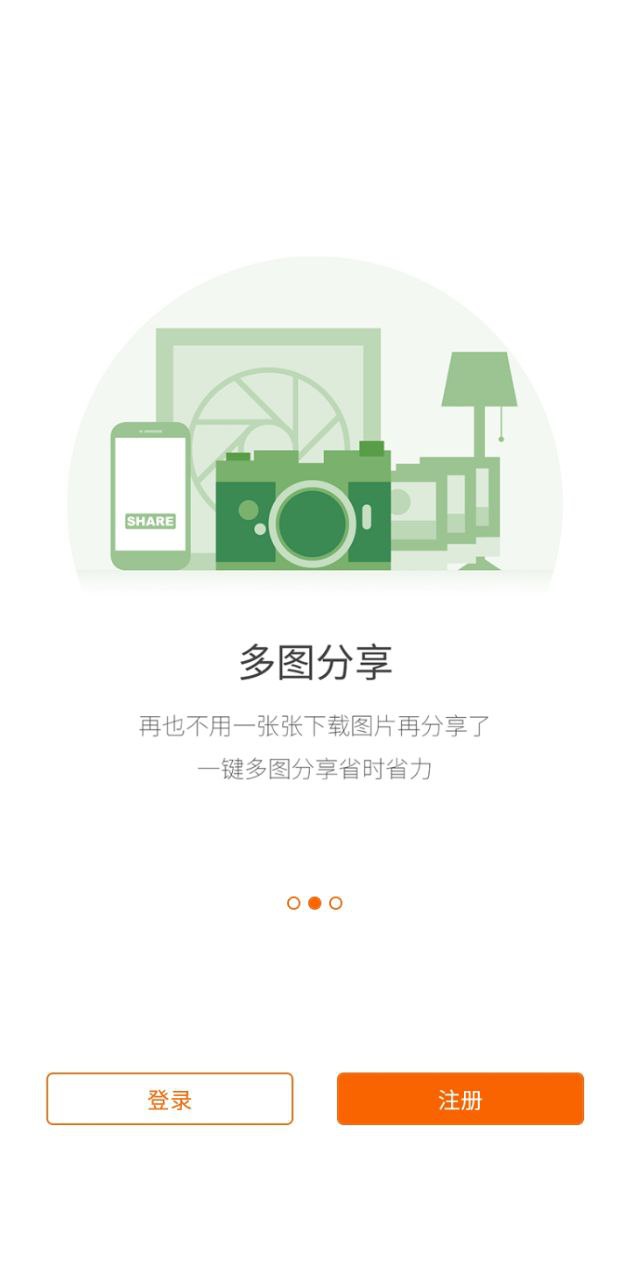Image resolution: width=630 pixels, height=1280 pixels.
Task: Jump to the first page indicator dot
Action: (x=293, y=903)
